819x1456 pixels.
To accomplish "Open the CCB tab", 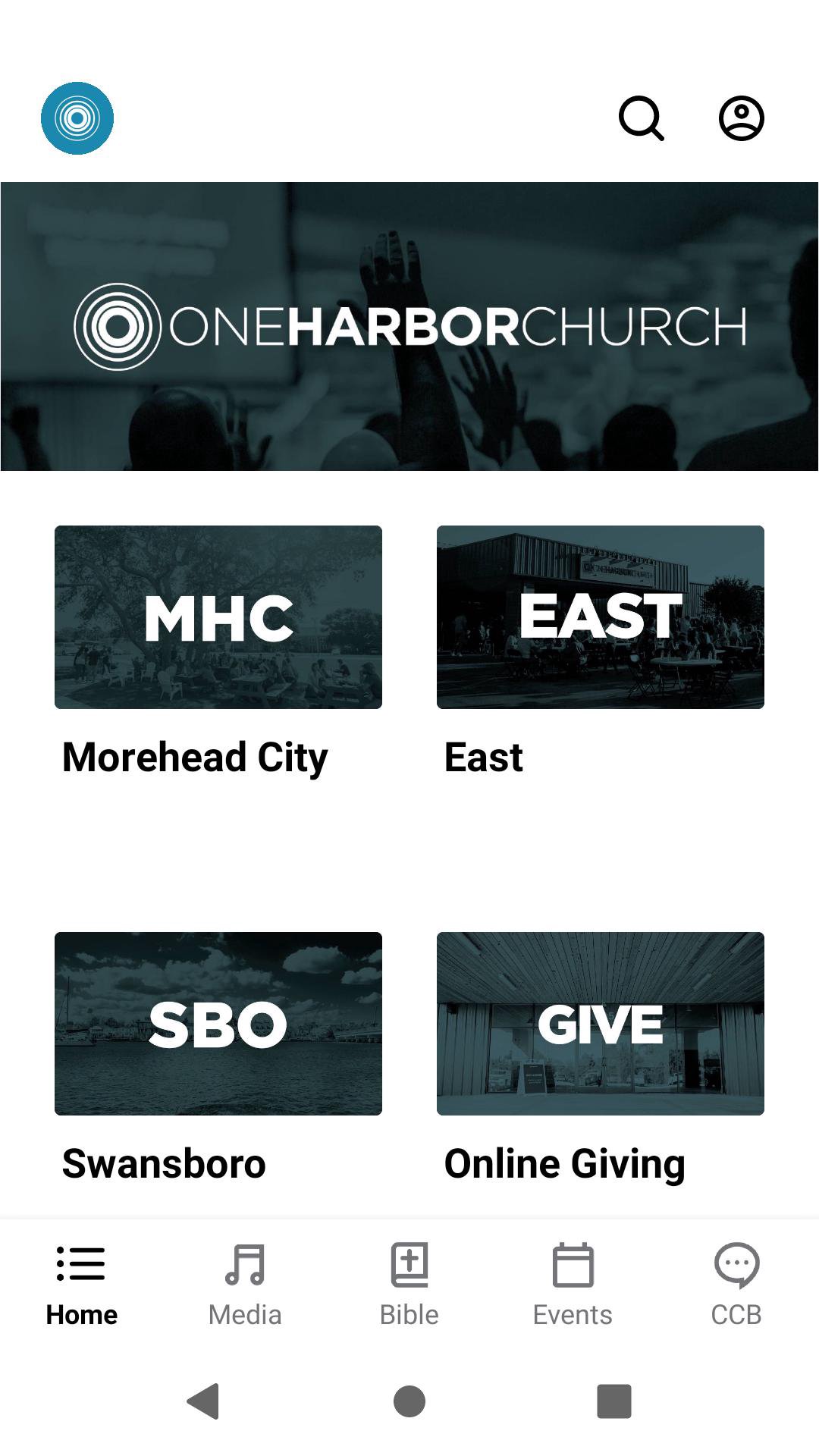I will (736, 1285).
